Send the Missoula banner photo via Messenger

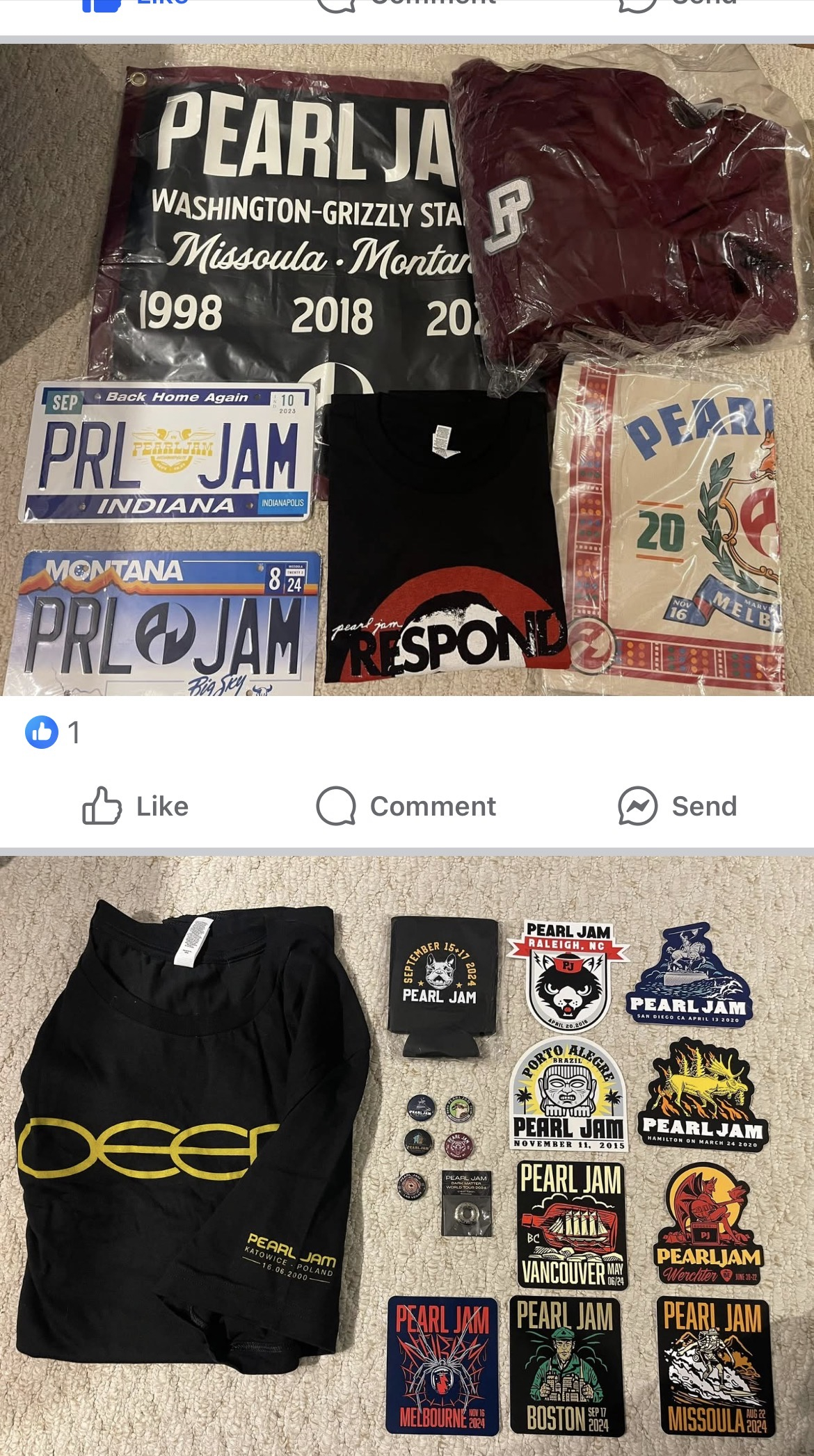point(678,807)
